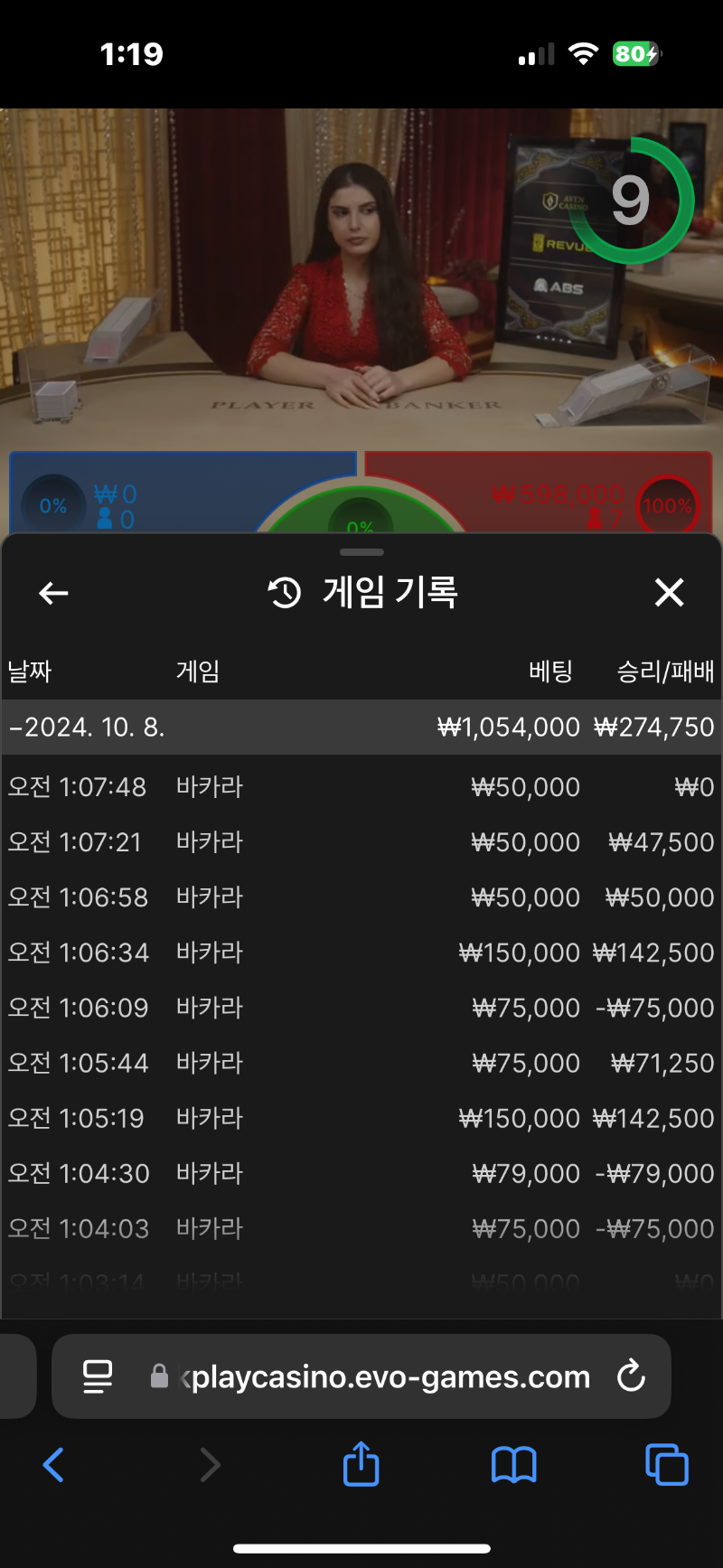Open the 오전 1:04:30 바카라 record
The image size is (723, 1568).
[361, 1173]
